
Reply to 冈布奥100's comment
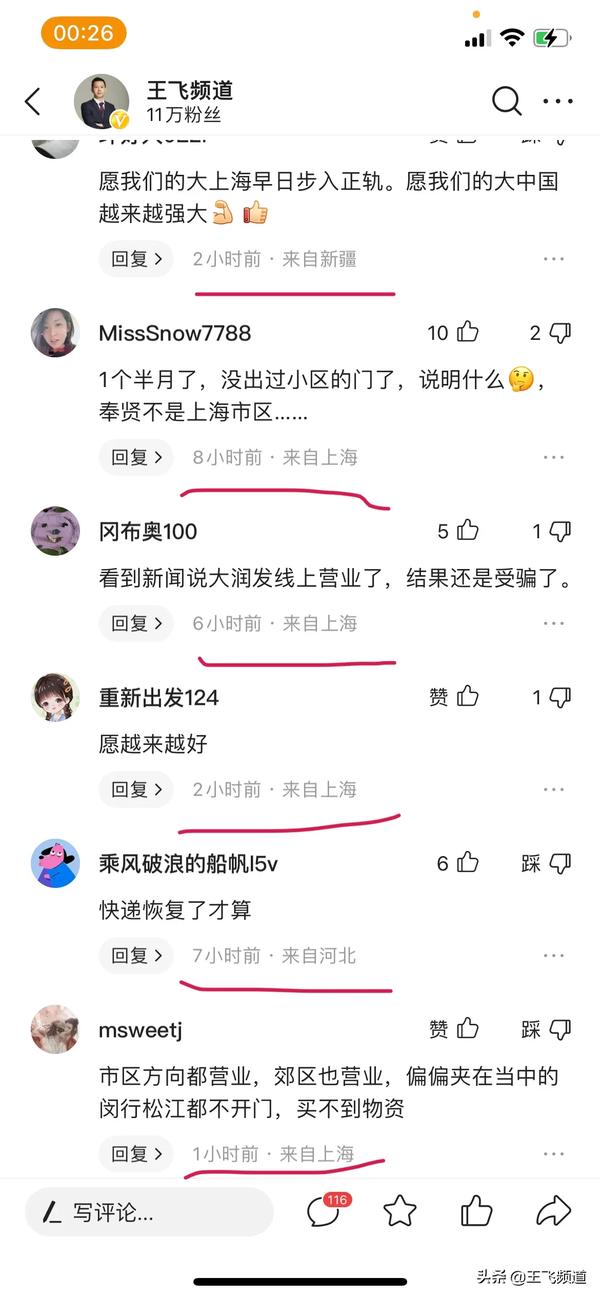(x=135, y=623)
